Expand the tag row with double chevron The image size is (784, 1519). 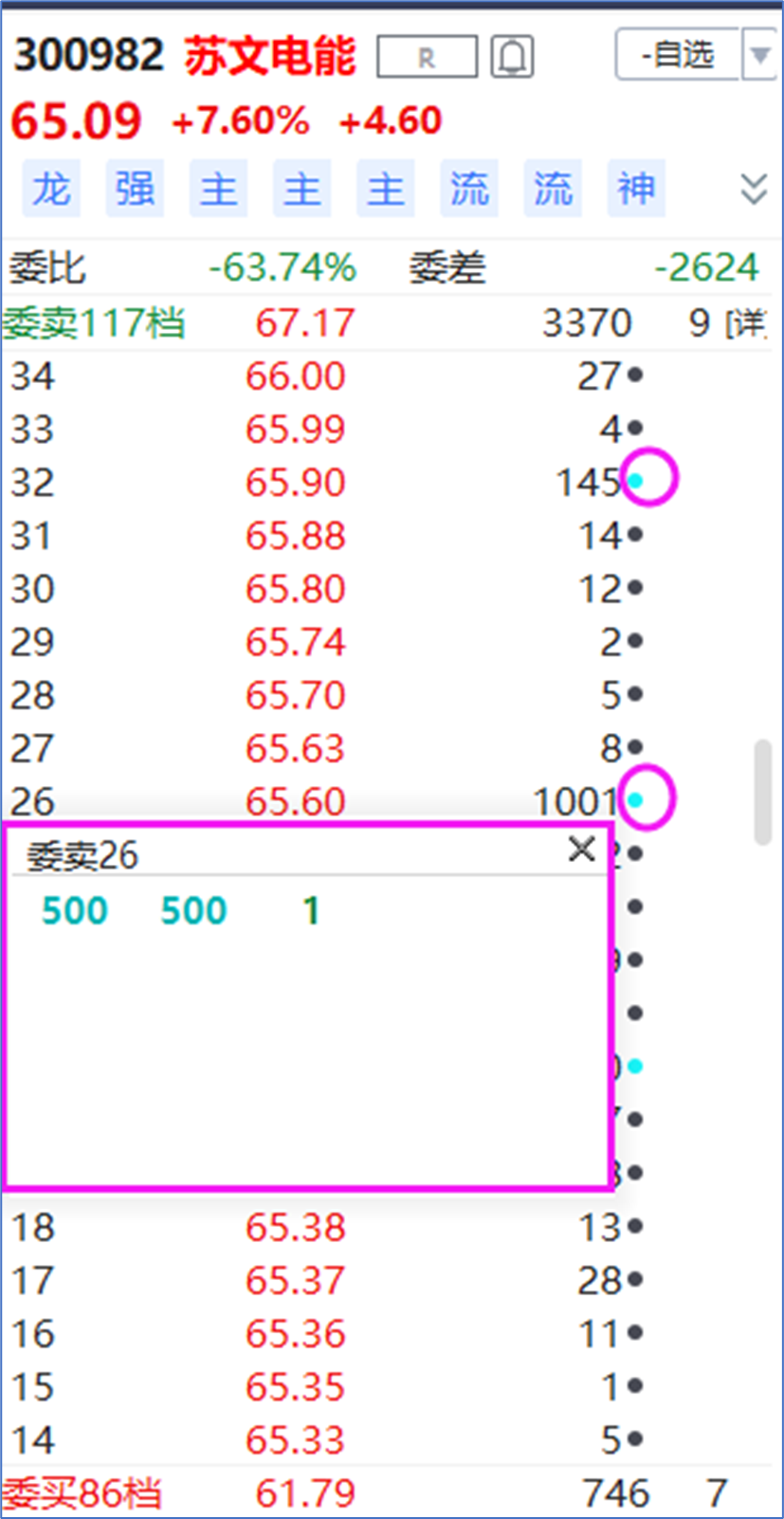point(754,189)
